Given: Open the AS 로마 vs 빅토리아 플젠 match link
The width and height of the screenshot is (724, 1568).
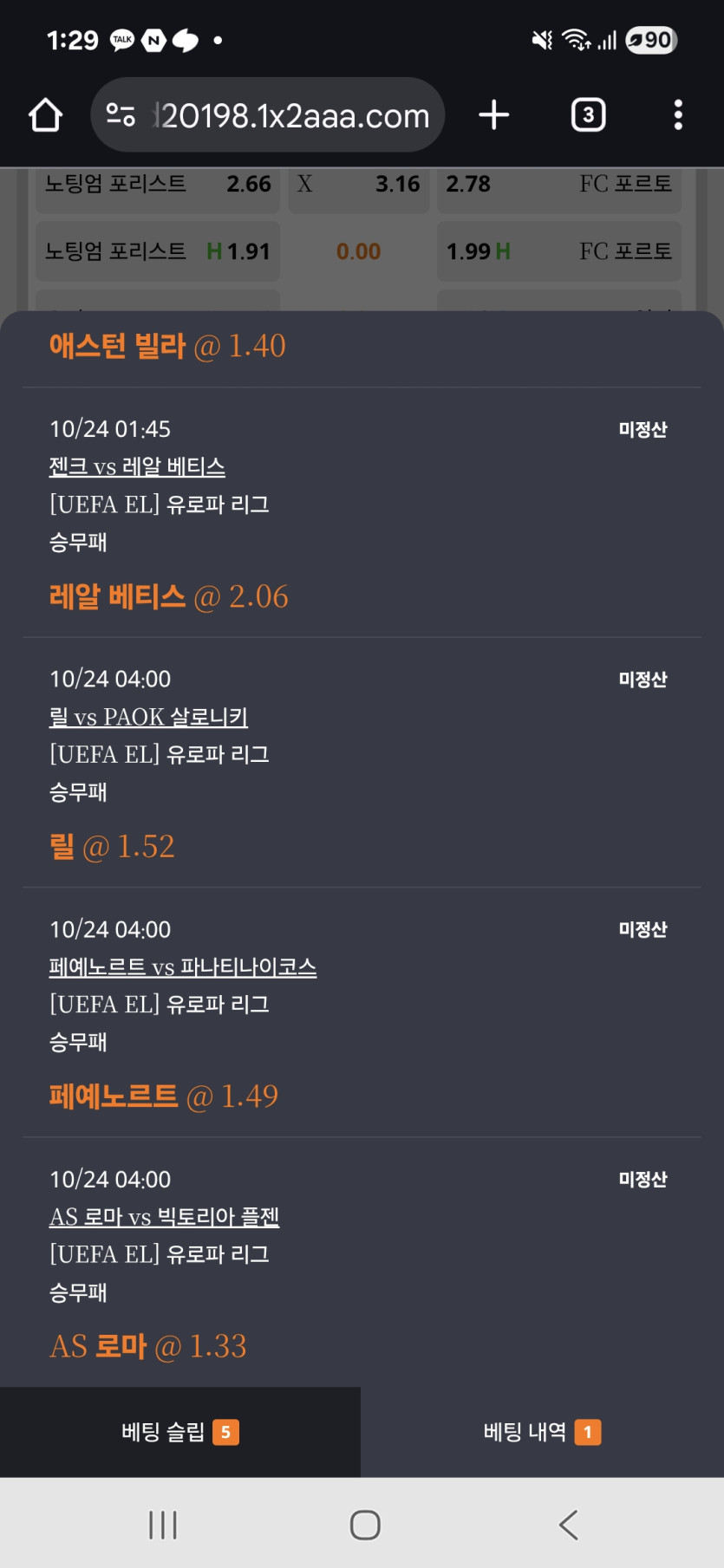Looking at the screenshot, I should click(x=164, y=1217).
